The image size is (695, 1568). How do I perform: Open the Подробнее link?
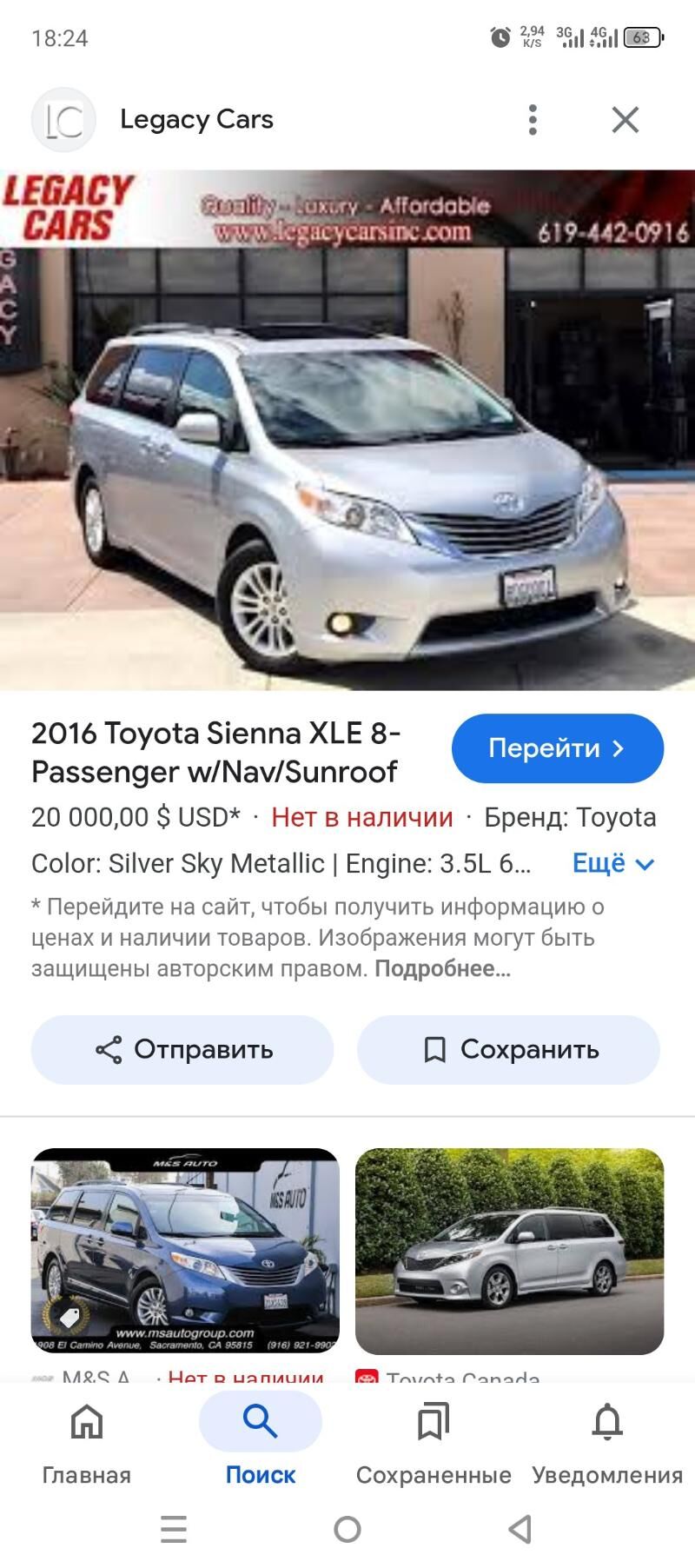tap(442, 968)
